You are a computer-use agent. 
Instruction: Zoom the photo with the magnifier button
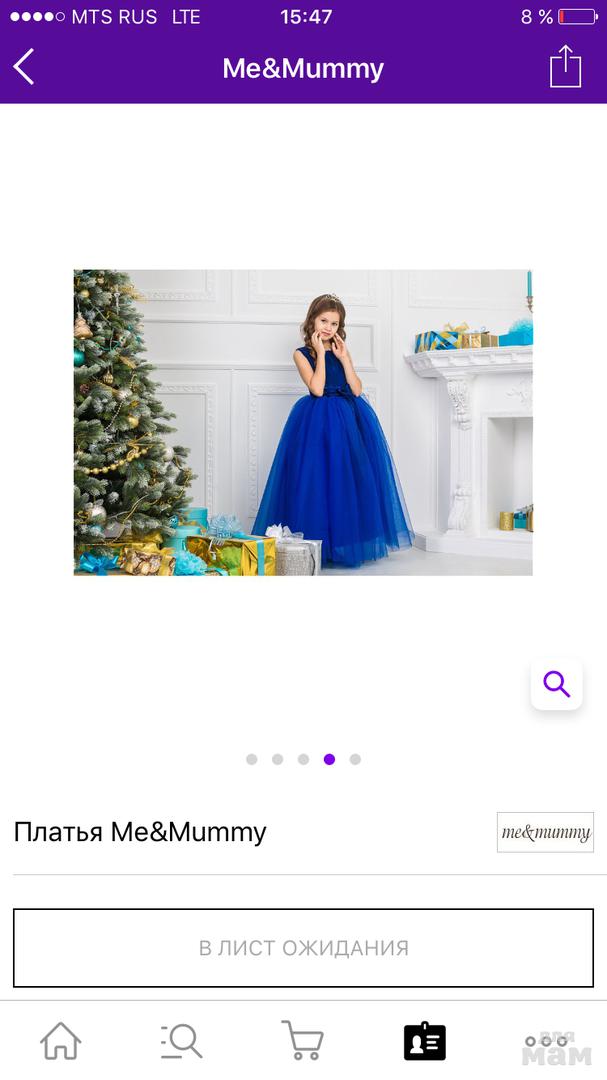tap(556, 684)
